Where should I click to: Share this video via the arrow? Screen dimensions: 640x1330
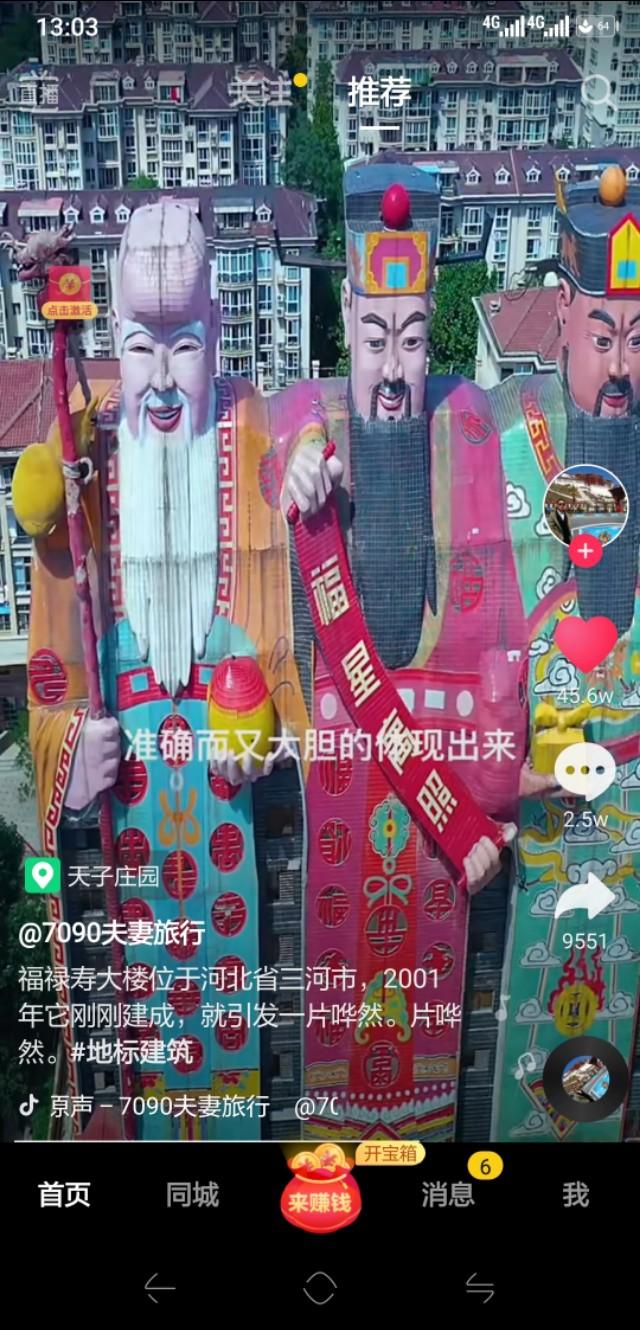tap(585, 897)
